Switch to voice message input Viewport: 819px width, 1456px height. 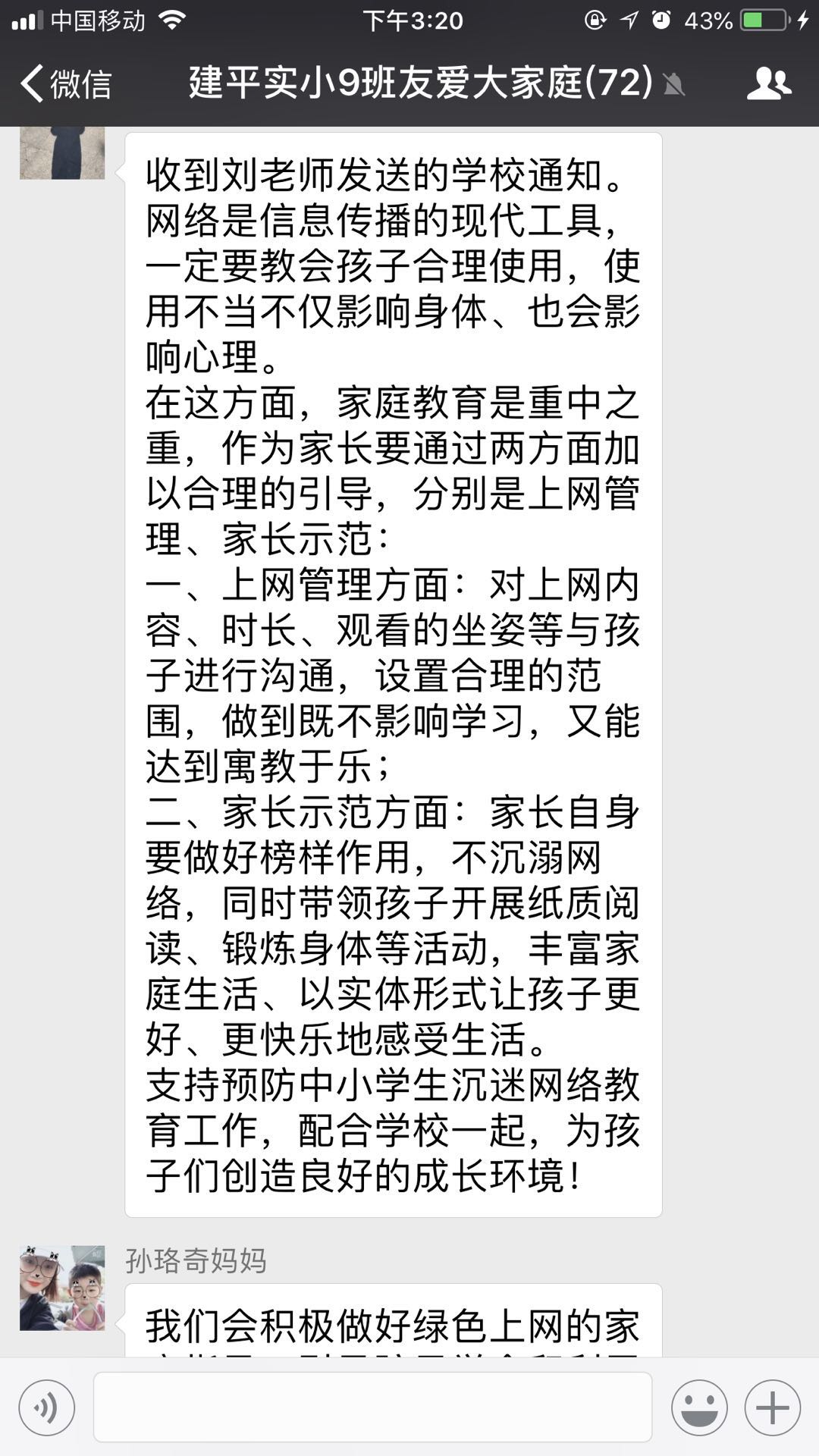[x=47, y=1407]
